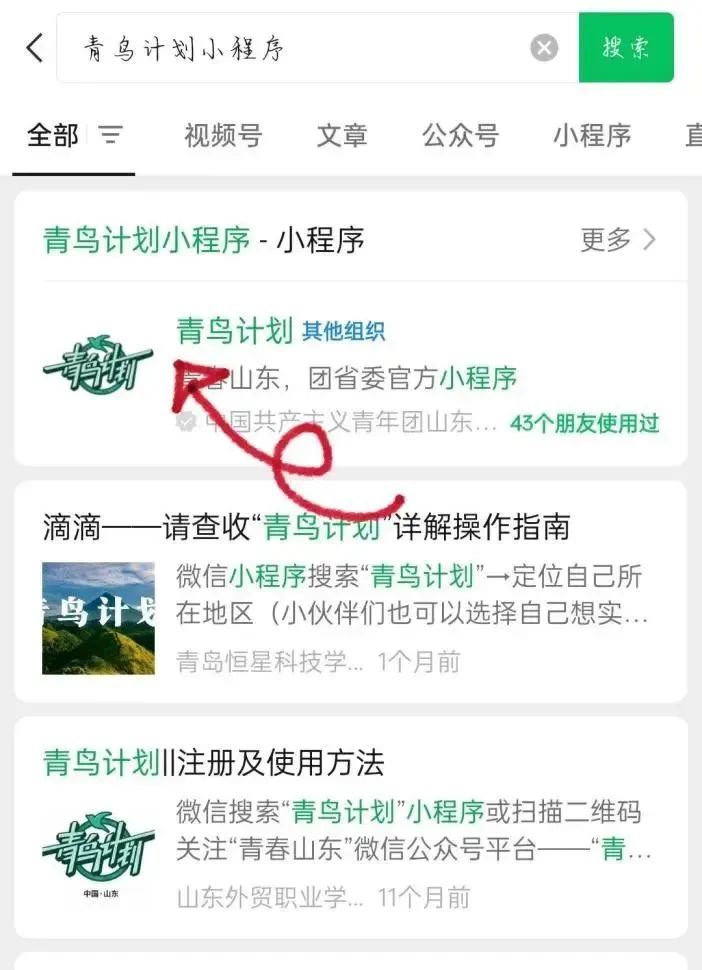This screenshot has height=970, width=702.
Task: Clear the search text
Action: [x=544, y=48]
